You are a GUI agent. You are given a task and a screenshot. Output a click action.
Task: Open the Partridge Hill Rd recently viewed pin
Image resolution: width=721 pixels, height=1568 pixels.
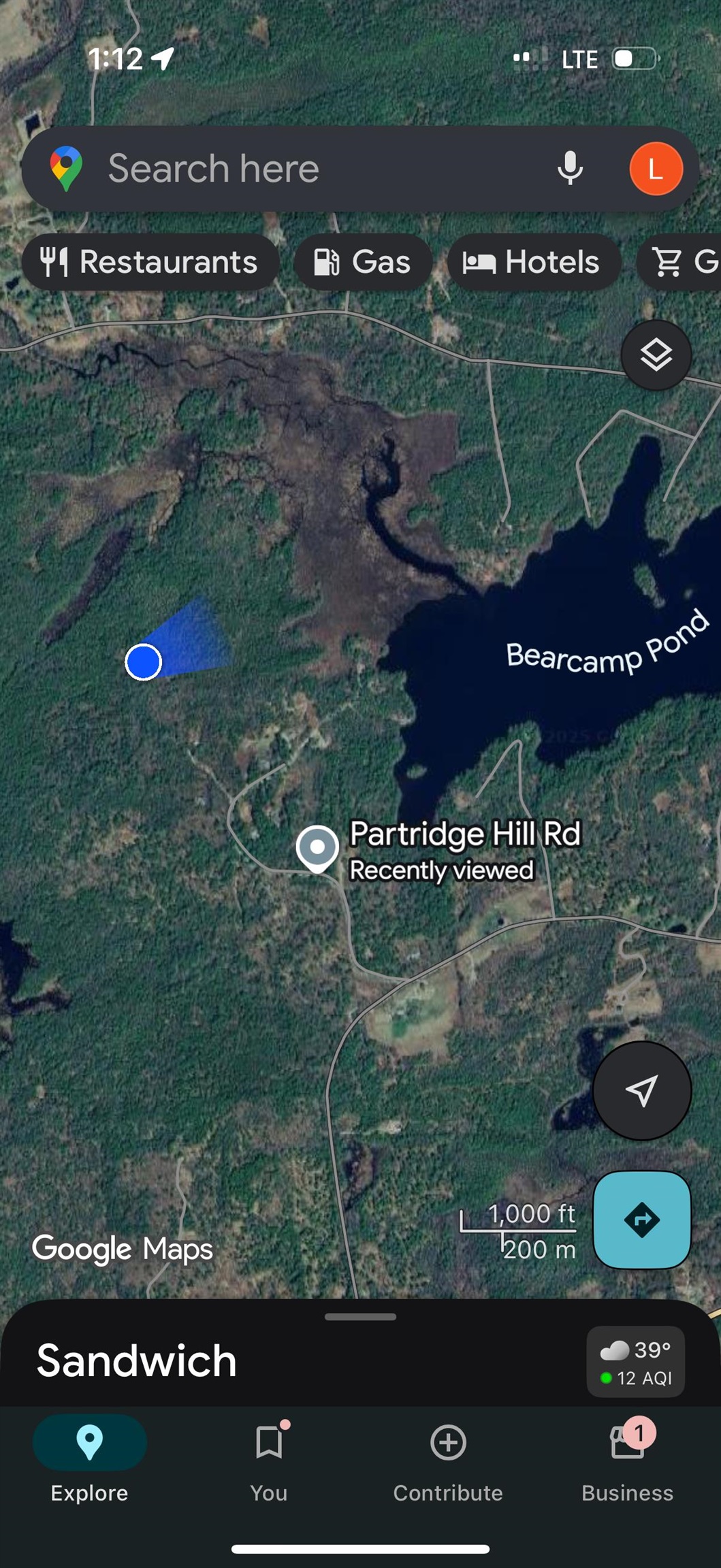click(317, 846)
